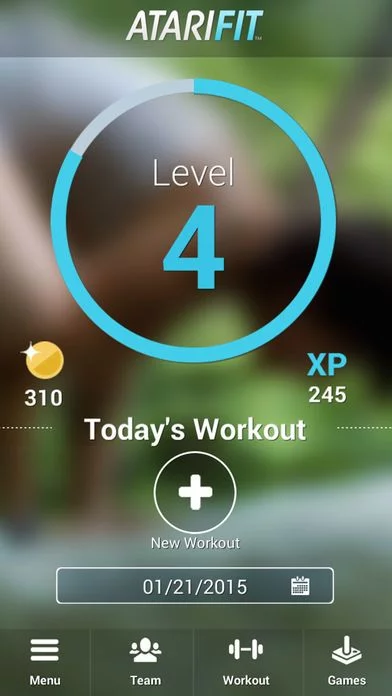The height and width of the screenshot is (696, 392).
Task: Add a new workout with the plus button
Action: pyautogui.click(x=195, y=492)
